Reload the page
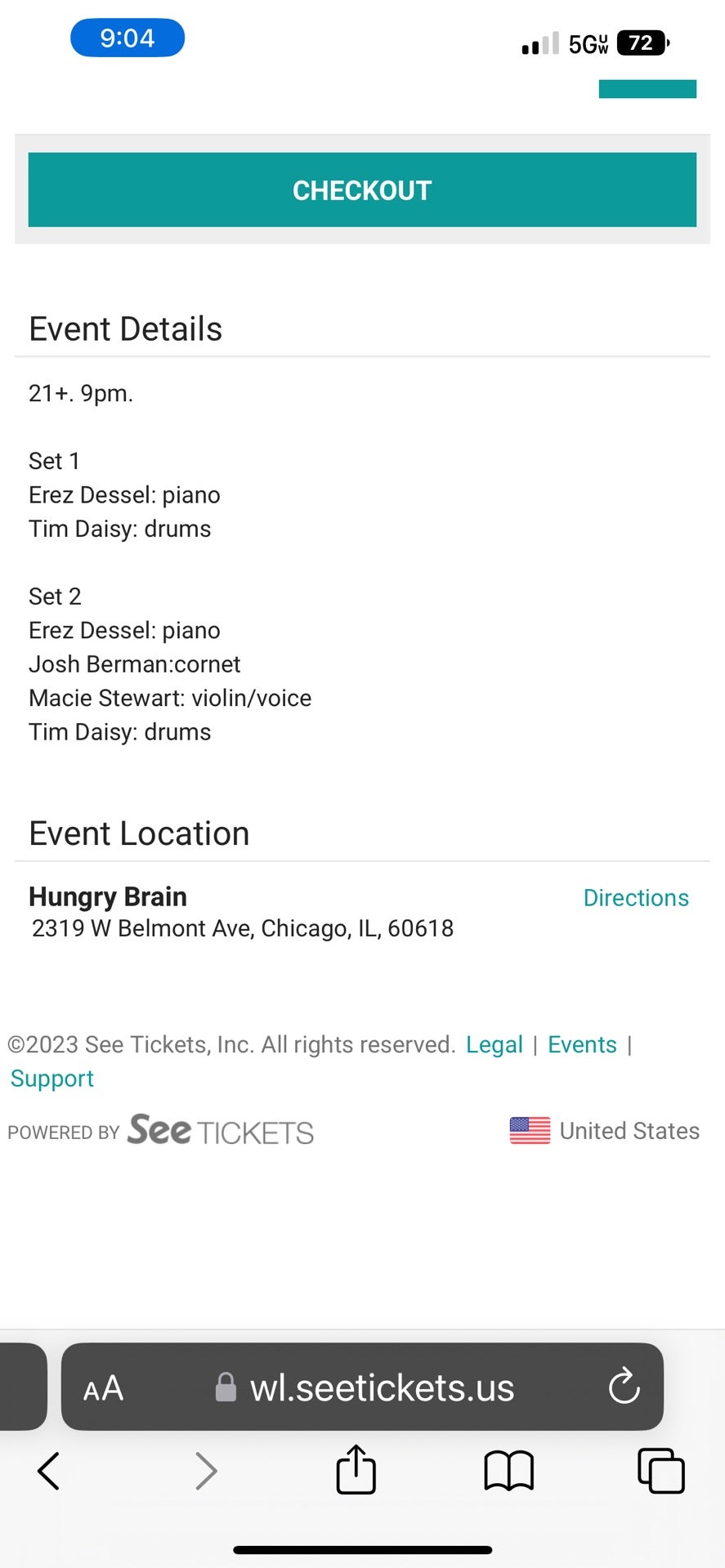Screen dimensions: 725x1568 624,1387
